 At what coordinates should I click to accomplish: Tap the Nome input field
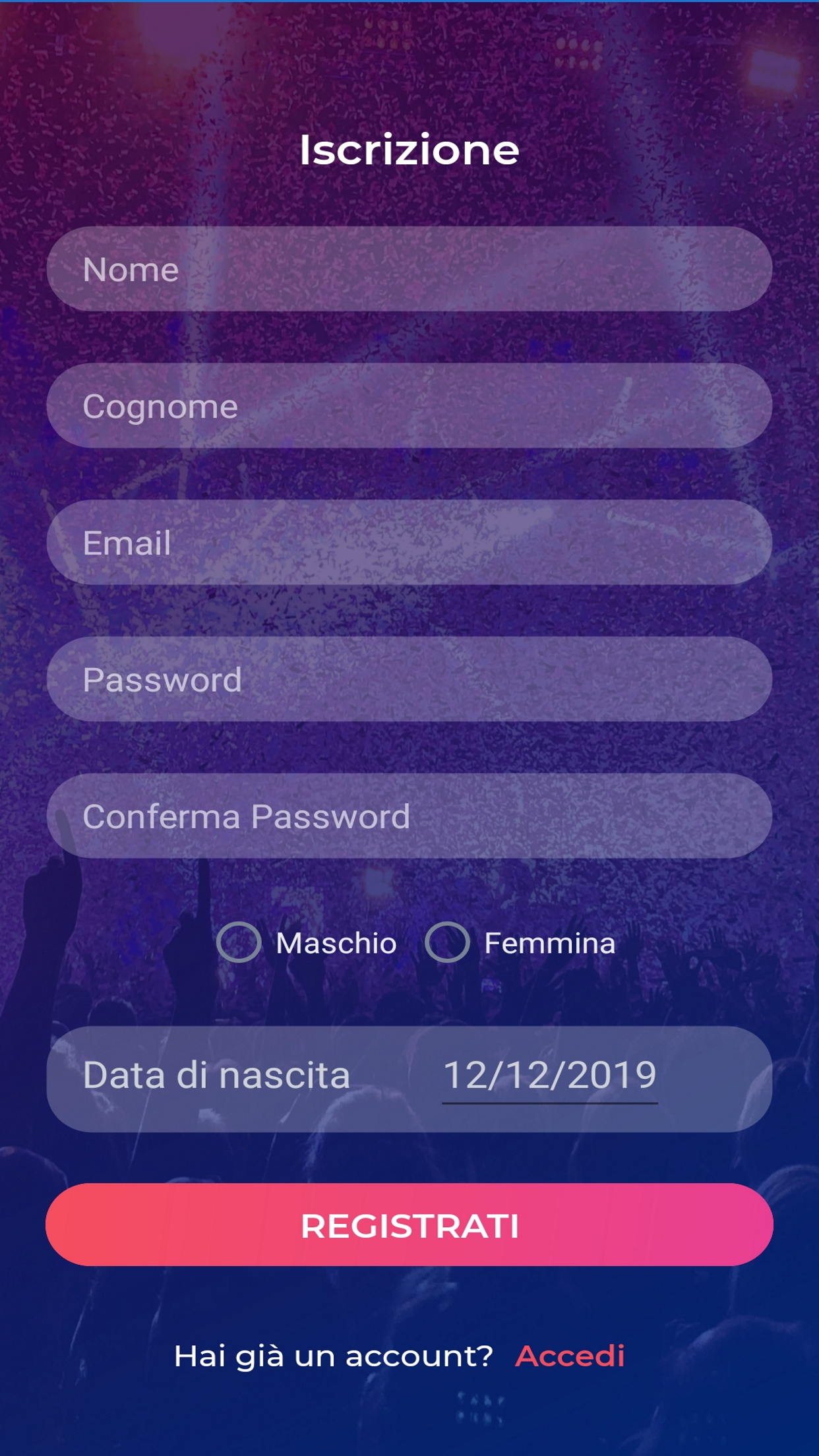tap(409, 269)
